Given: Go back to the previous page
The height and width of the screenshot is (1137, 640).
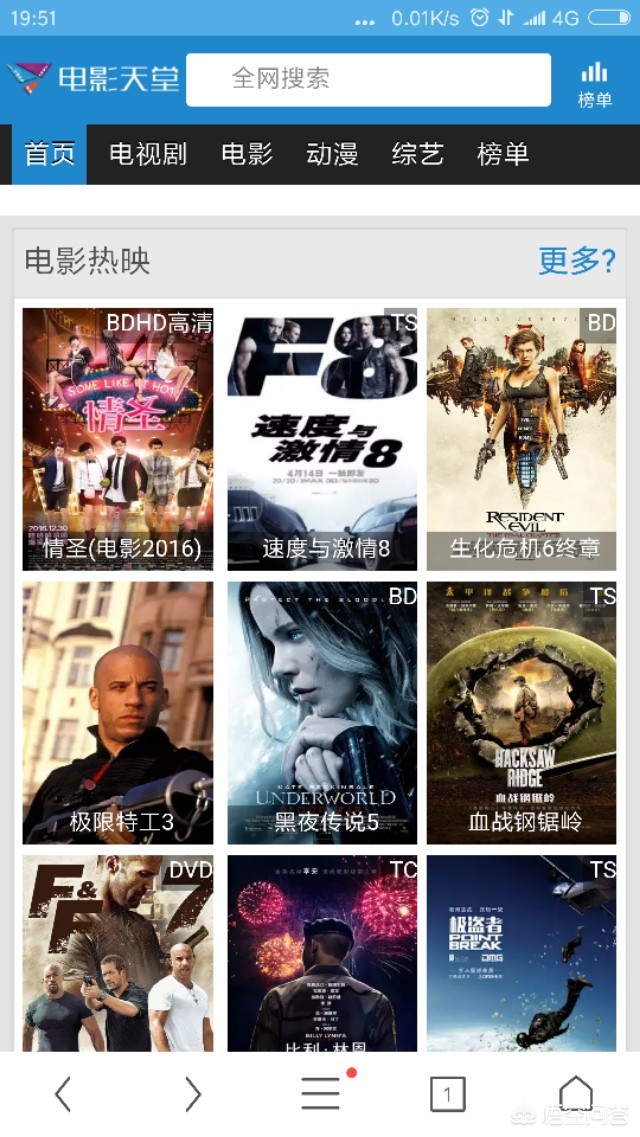Looking at the screenshot, I should click(63, 1094).
